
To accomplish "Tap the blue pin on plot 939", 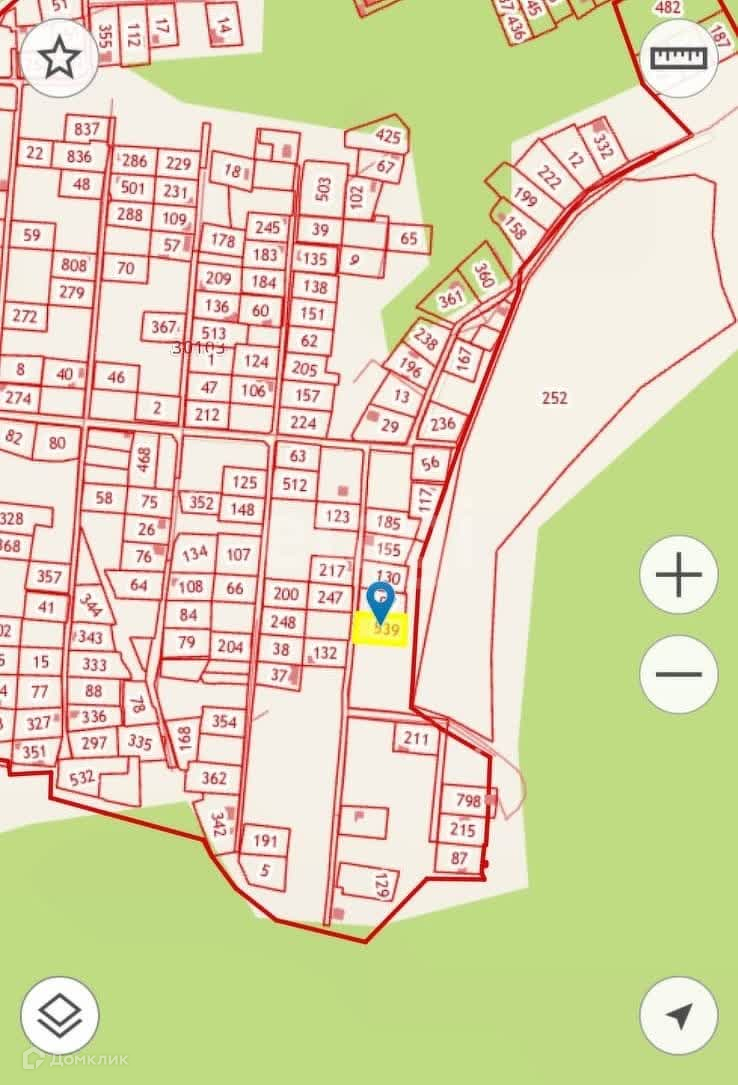I will tap(380, 601).
